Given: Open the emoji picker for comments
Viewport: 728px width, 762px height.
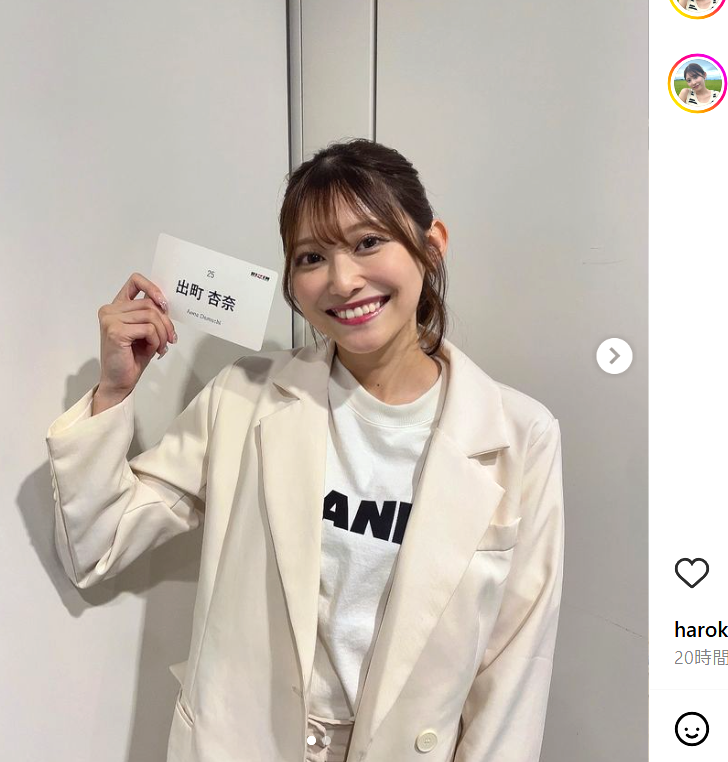Looking at the screenshot, I should (691, 728).
